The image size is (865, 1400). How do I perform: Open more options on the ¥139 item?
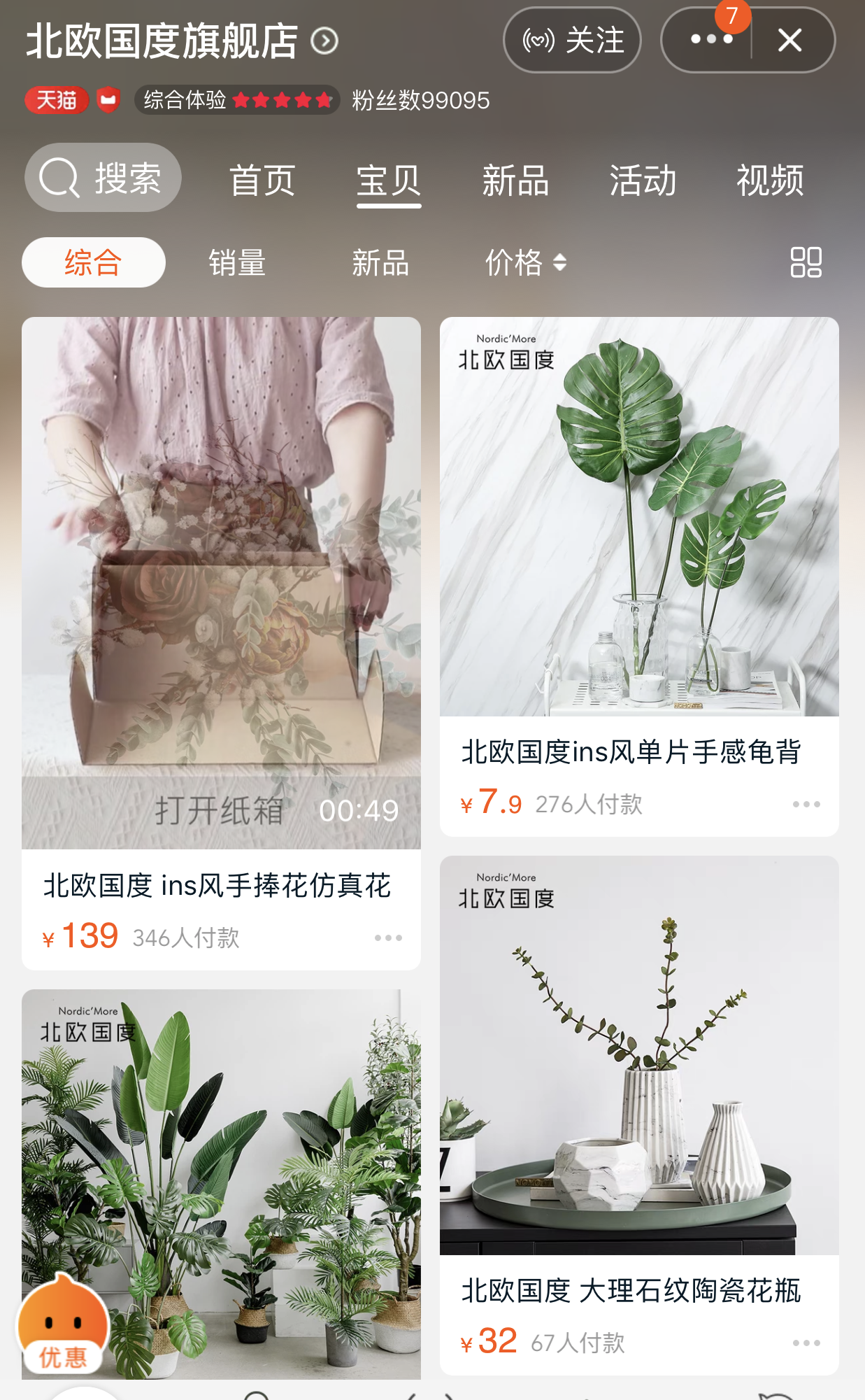coord(388,938)
